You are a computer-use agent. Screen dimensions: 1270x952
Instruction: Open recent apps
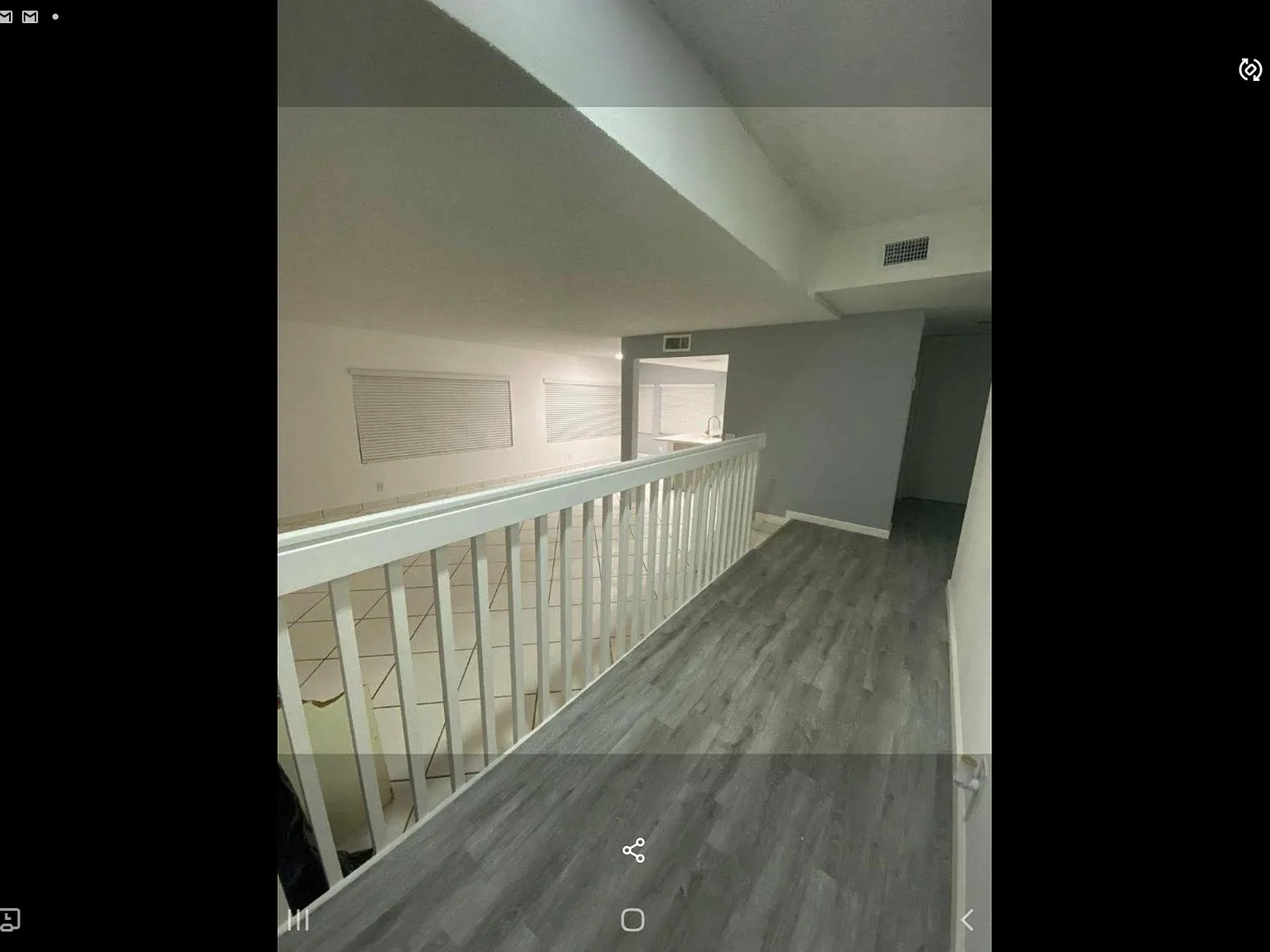[x=298, y=920]
